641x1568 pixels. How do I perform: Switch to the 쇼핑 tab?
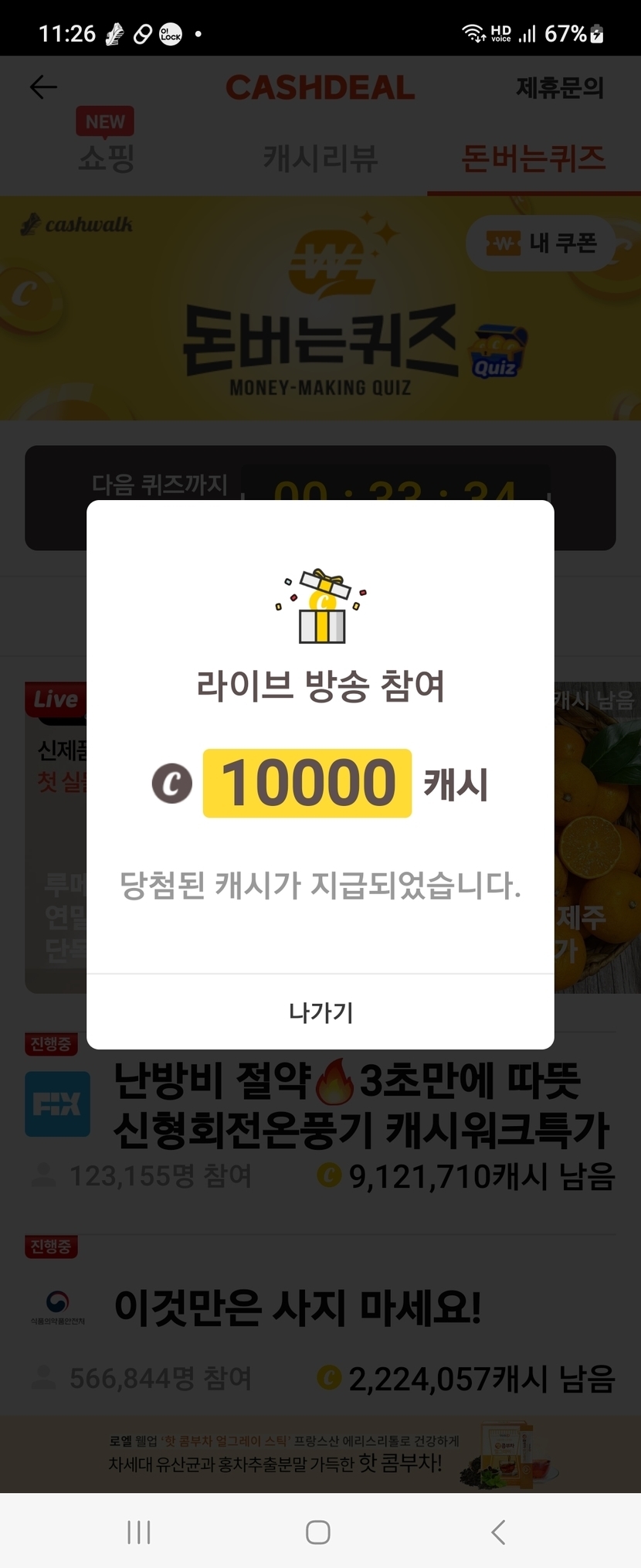point(107,158)
